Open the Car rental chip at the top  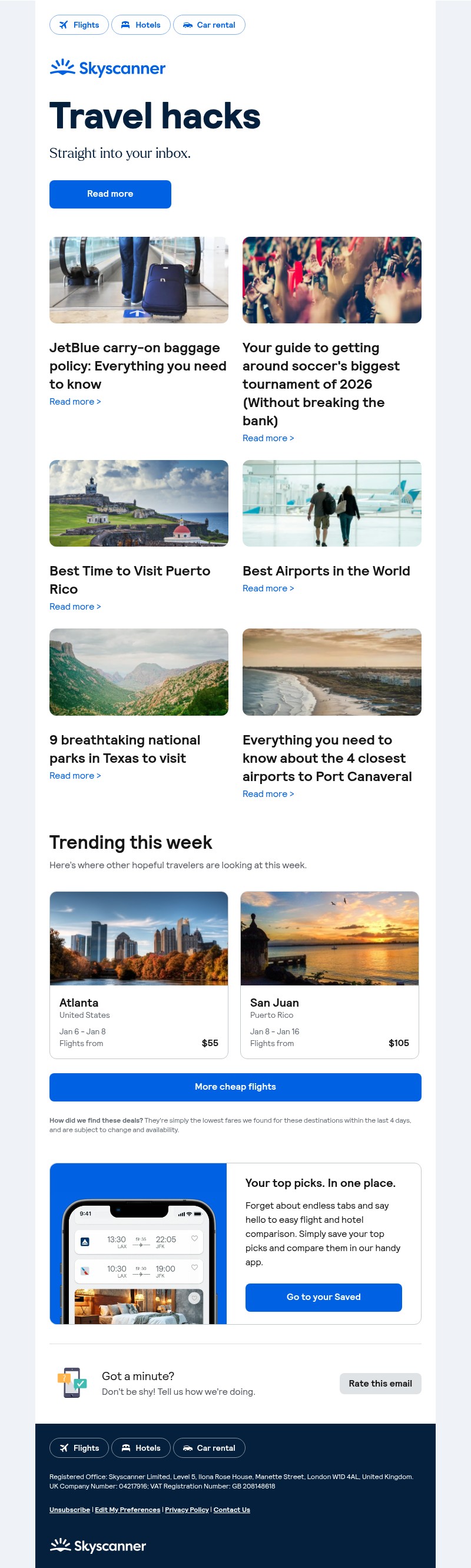point(209,25)
